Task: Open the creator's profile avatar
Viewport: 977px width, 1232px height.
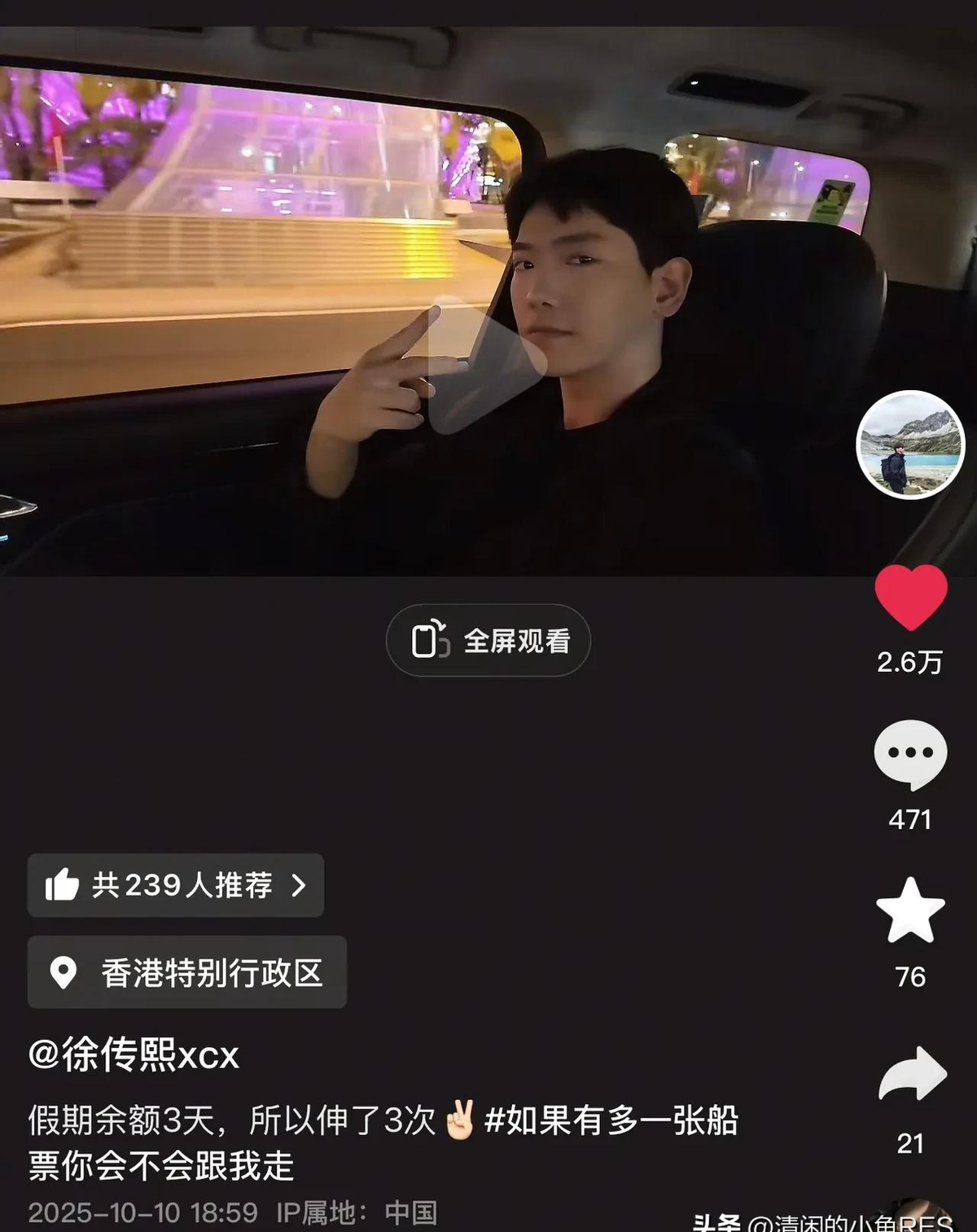Action: [909, 445]
